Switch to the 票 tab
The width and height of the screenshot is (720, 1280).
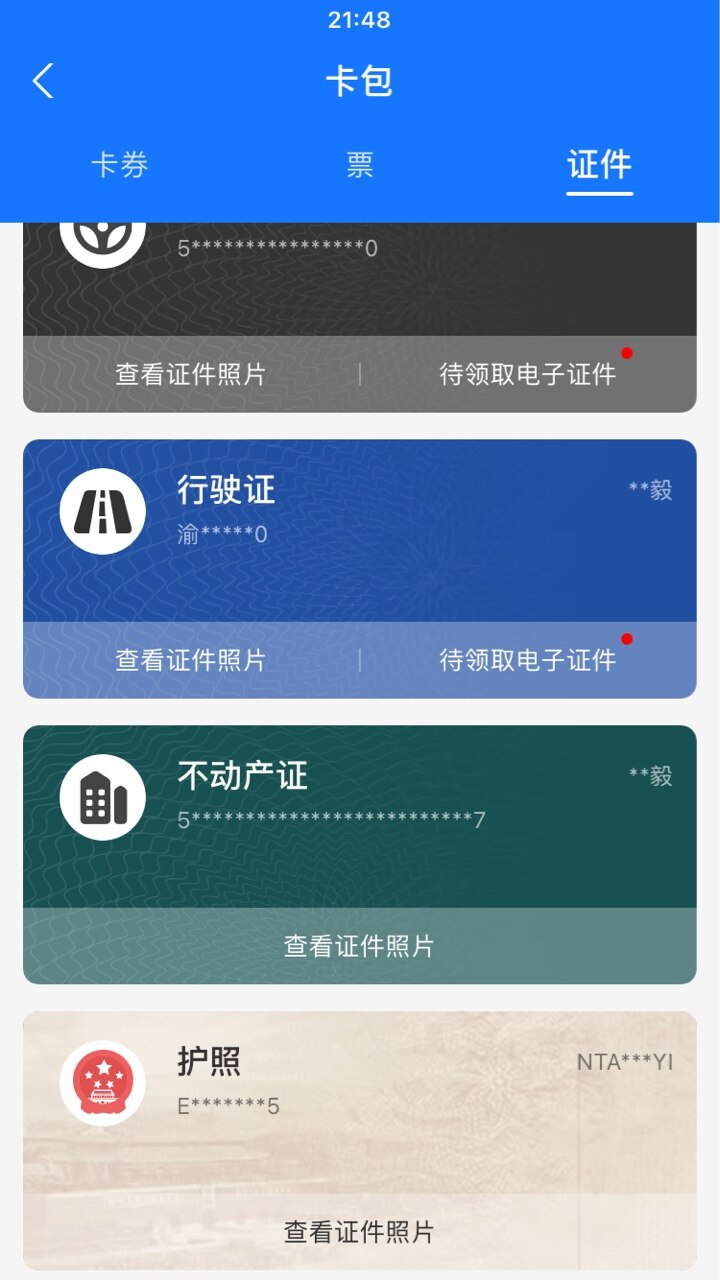(360, 165)
